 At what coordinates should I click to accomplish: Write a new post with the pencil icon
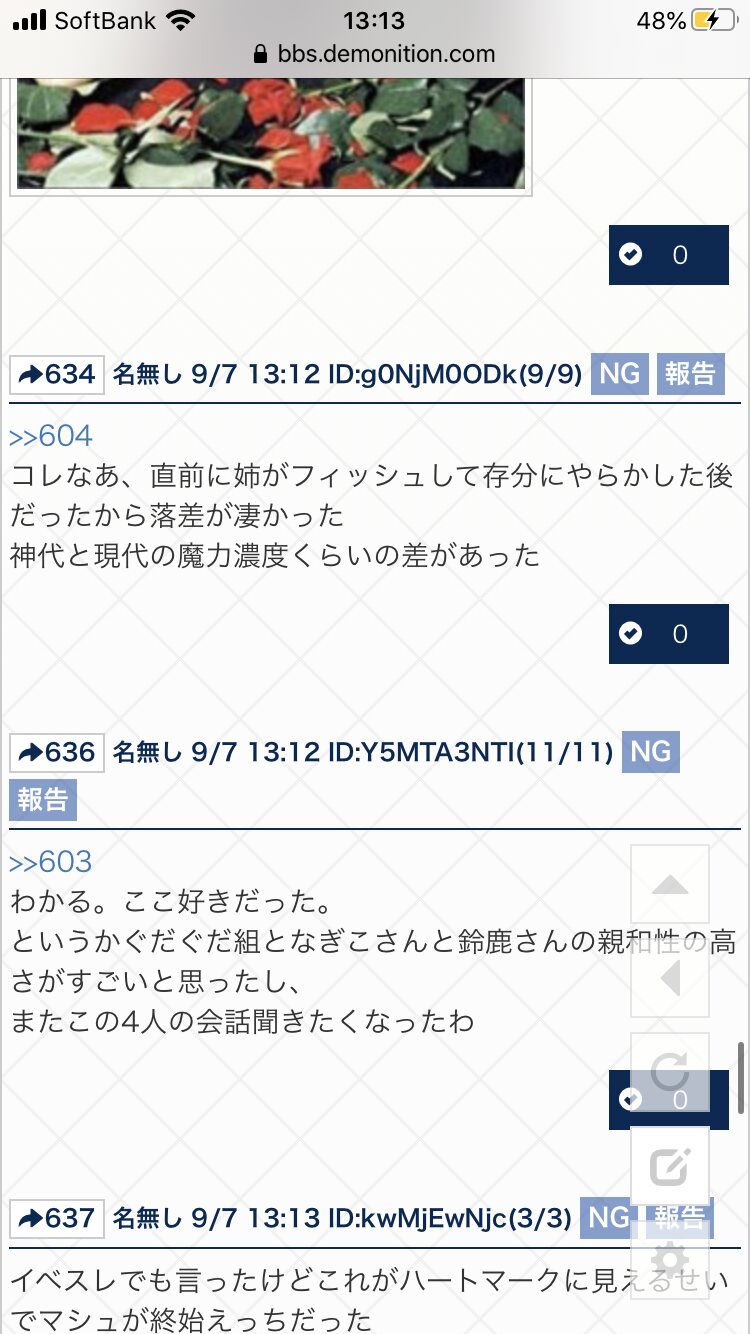click(669, 1166)
